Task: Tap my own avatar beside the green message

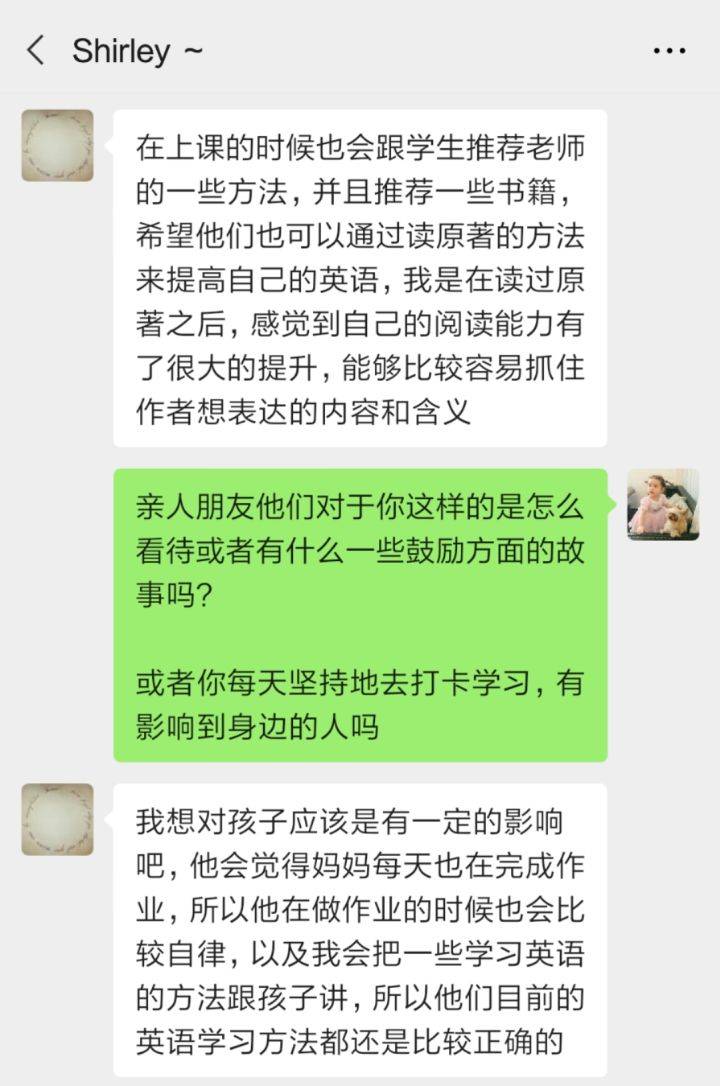Action: (662, 505)
